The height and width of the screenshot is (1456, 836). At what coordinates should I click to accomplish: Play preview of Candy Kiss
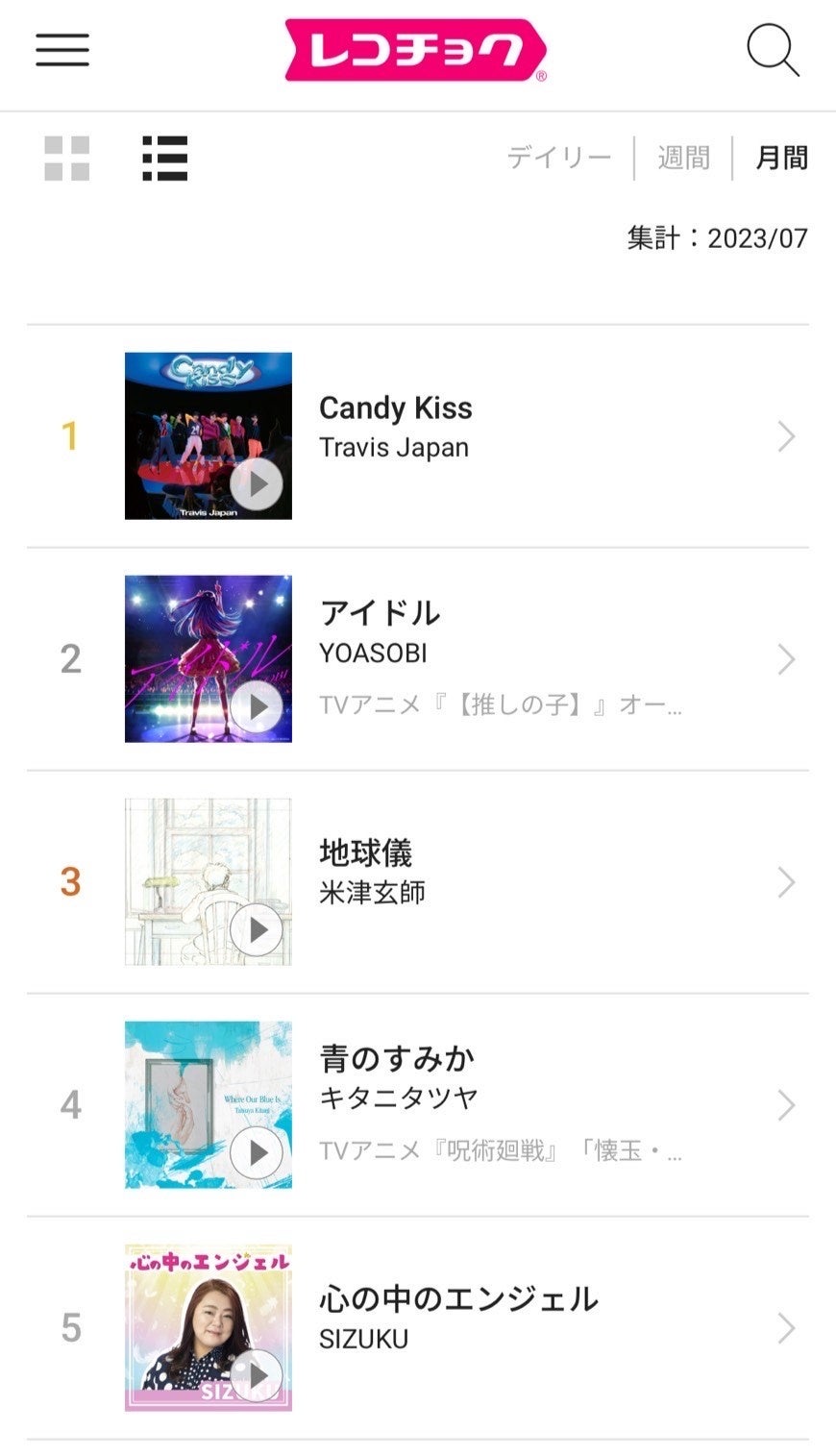click(257, 484)
